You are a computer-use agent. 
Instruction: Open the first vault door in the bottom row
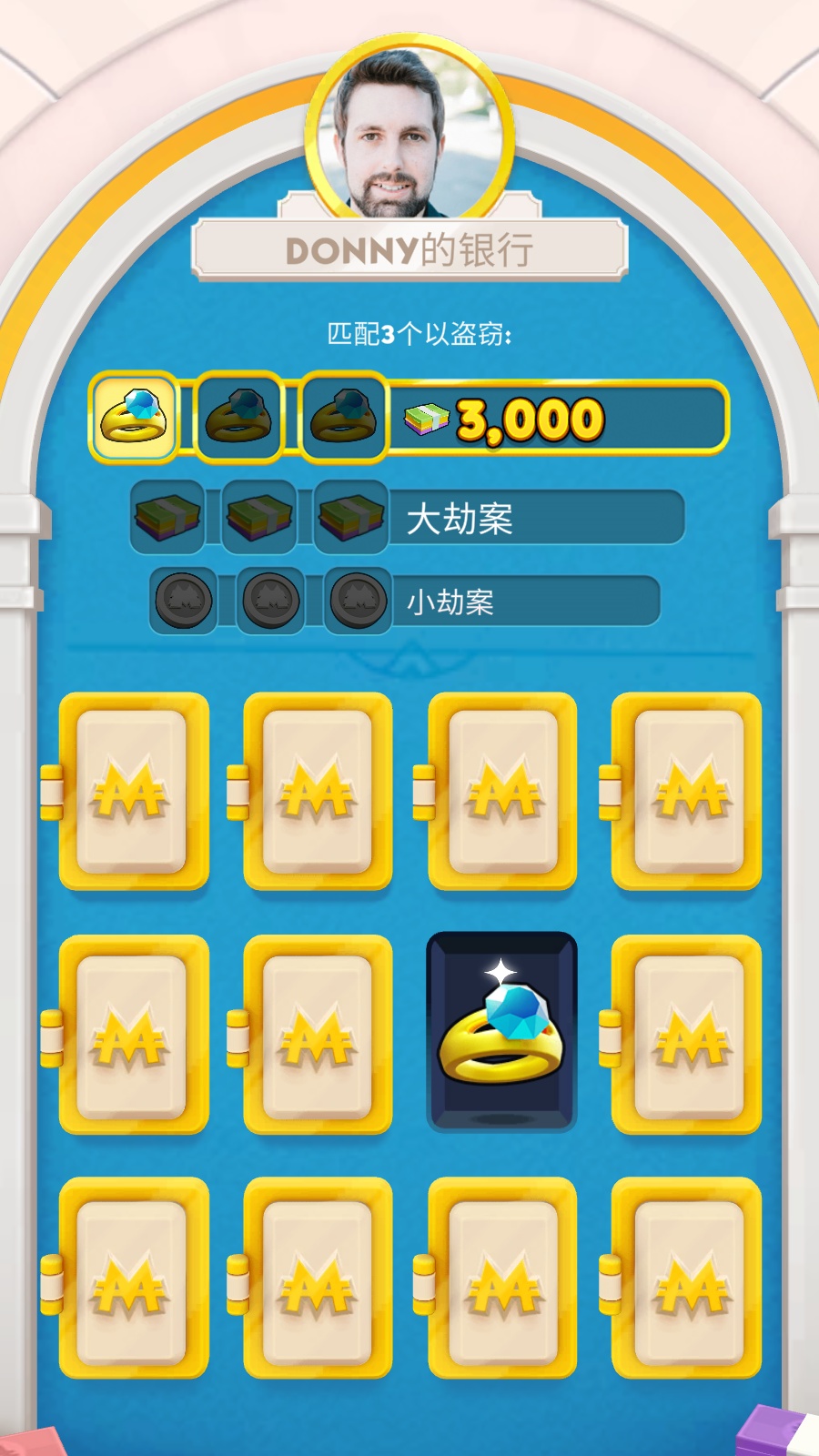[x=133, y=1277]
